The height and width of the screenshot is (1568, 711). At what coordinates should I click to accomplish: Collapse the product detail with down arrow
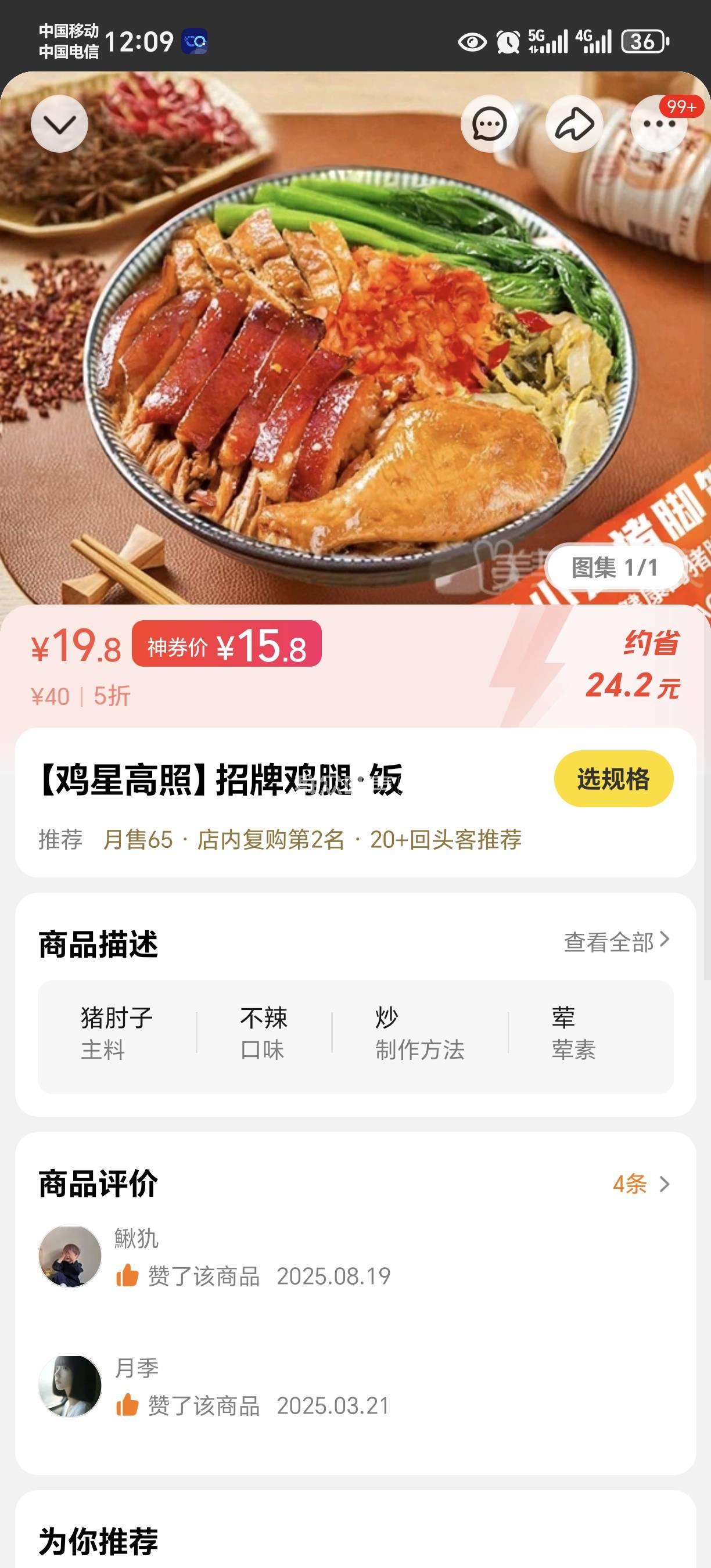click(60, 124)
